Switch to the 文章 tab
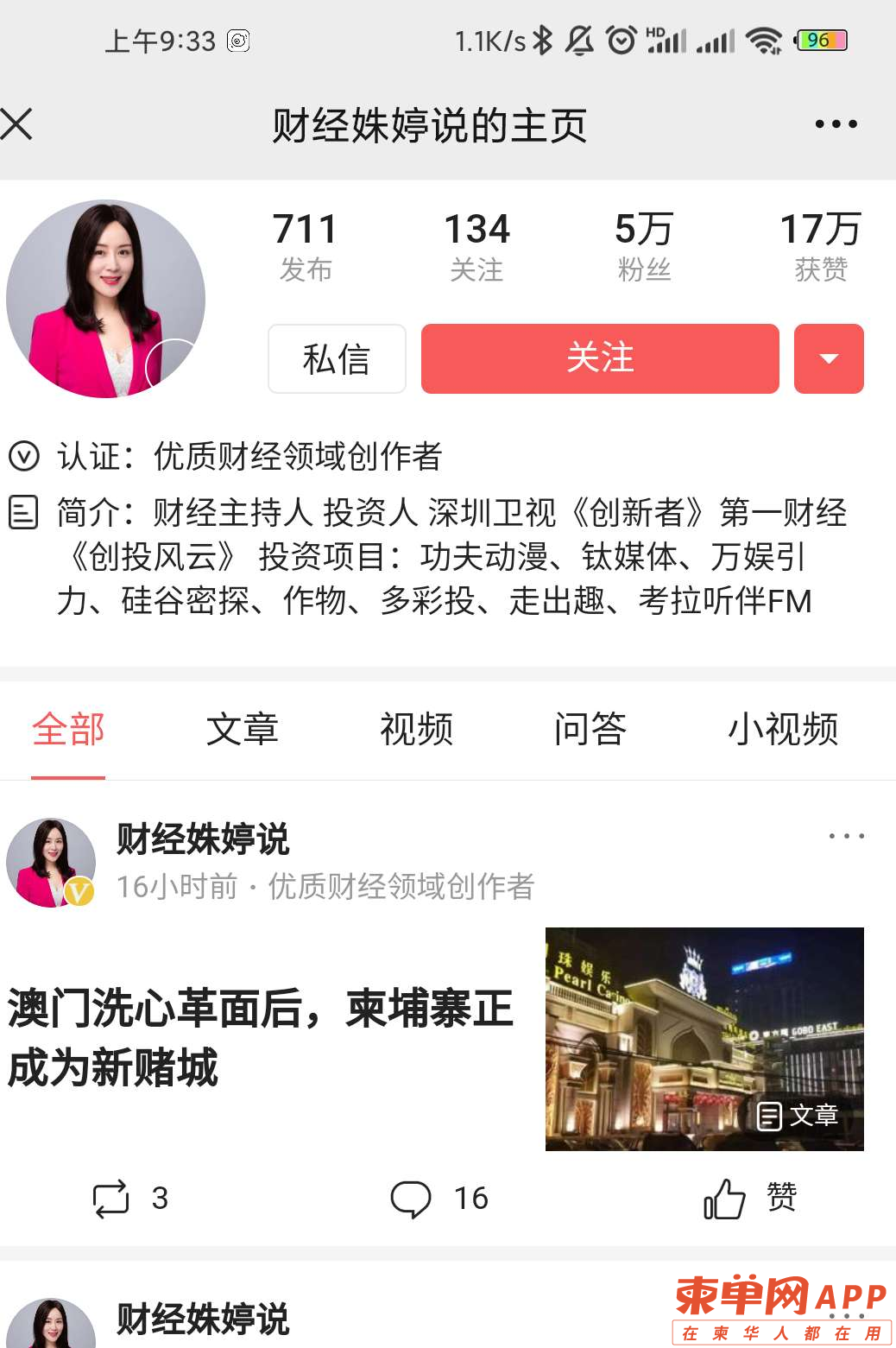This screenshot has height=1348, width=896. pyautogui.click(x=243, y=730)
